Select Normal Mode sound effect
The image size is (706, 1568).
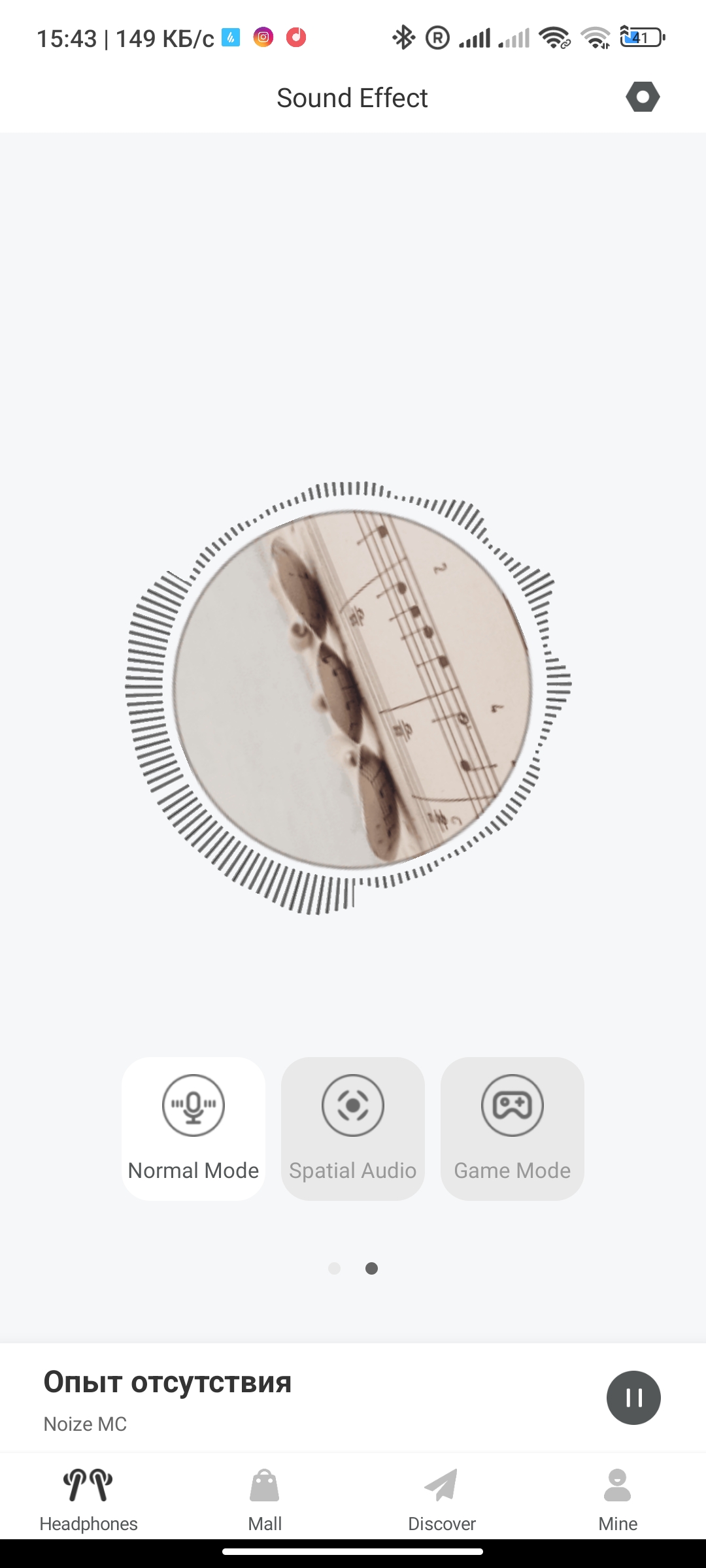(x=193, y=1128)
